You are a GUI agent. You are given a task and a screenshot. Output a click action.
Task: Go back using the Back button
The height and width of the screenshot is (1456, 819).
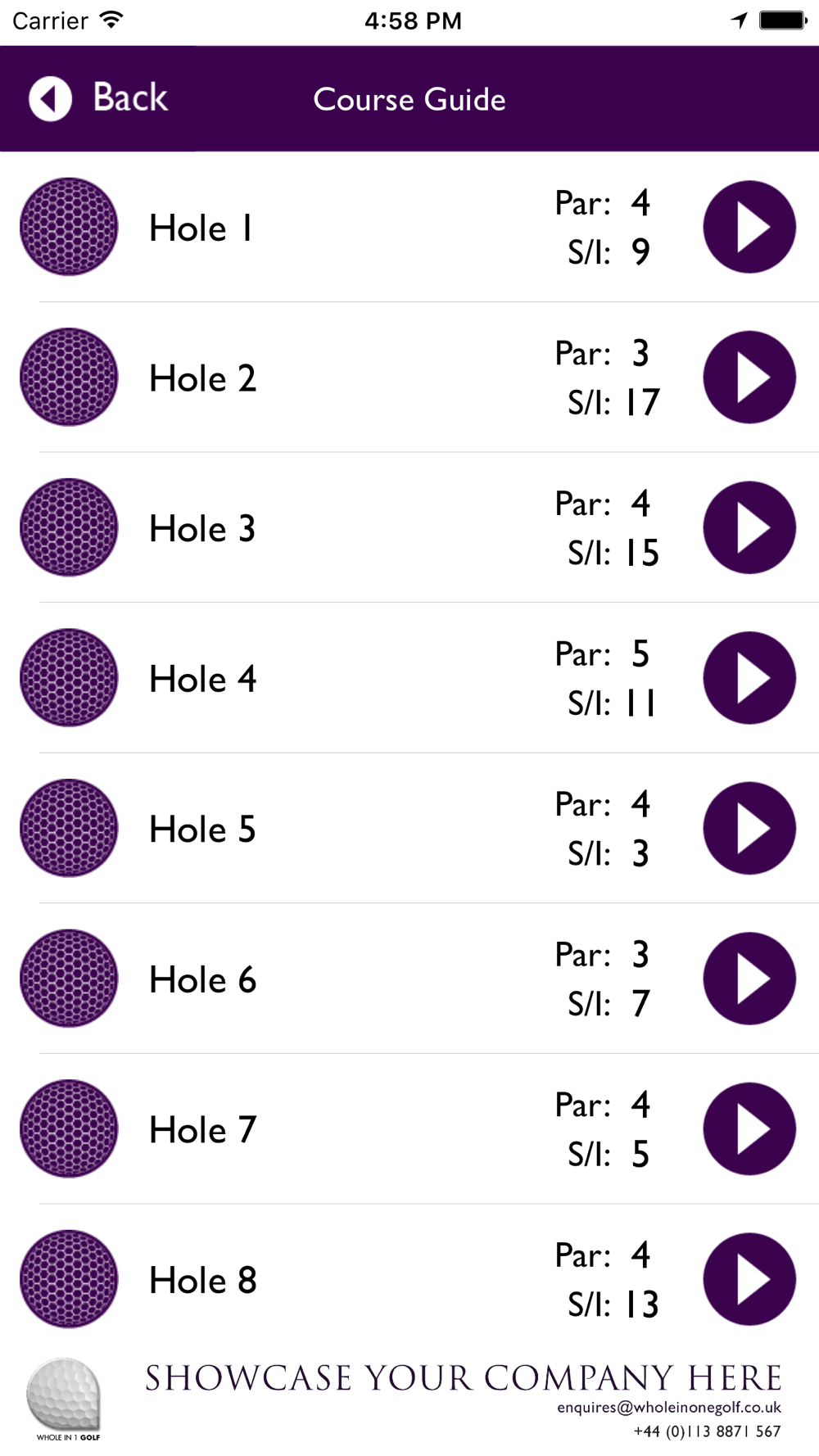(98, 98)
